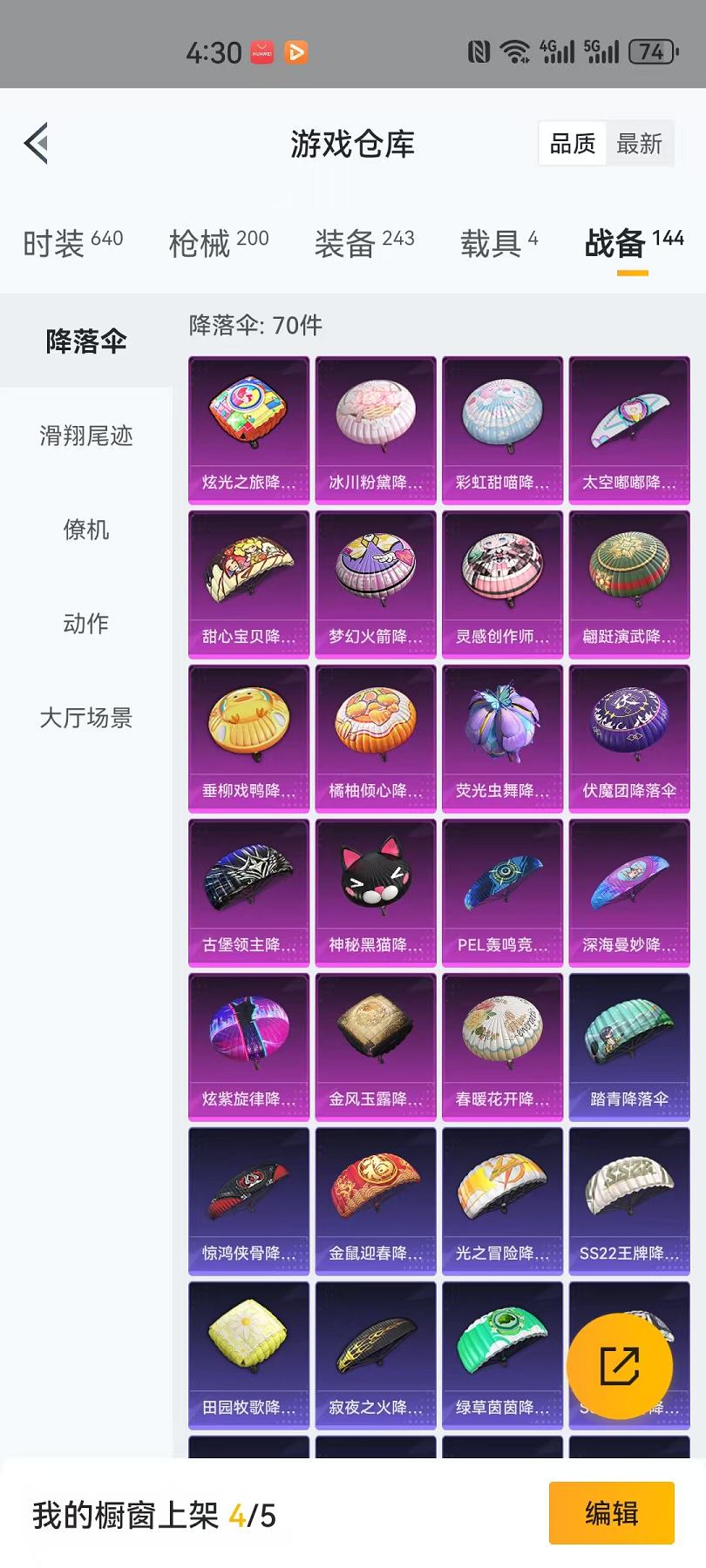Tap the 编辑 button
The width and height of the screenshot is (706, 1568).
[612, 1513]
